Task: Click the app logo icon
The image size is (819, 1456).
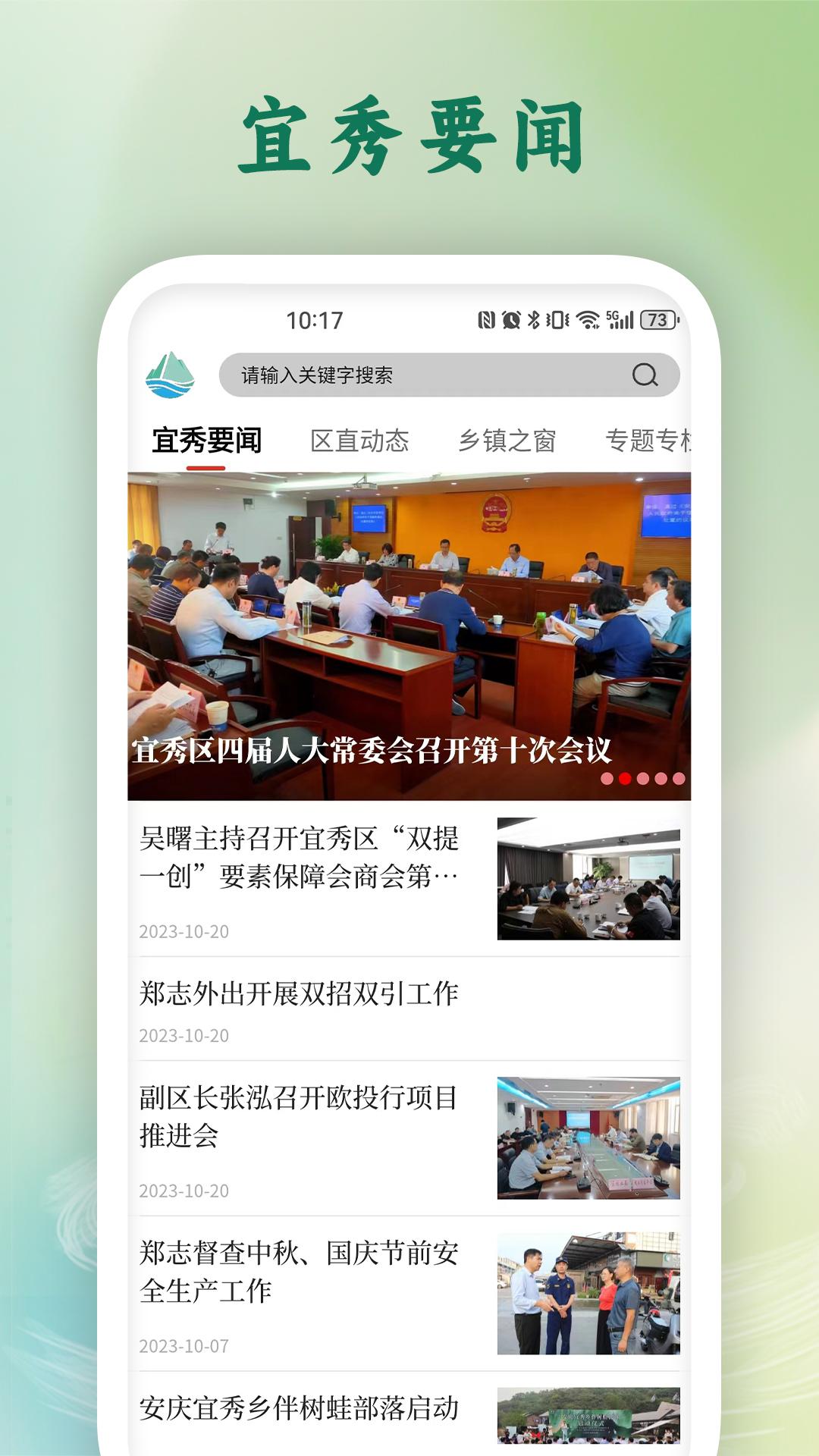Action: pyautogui.click(x=170, y=373)
